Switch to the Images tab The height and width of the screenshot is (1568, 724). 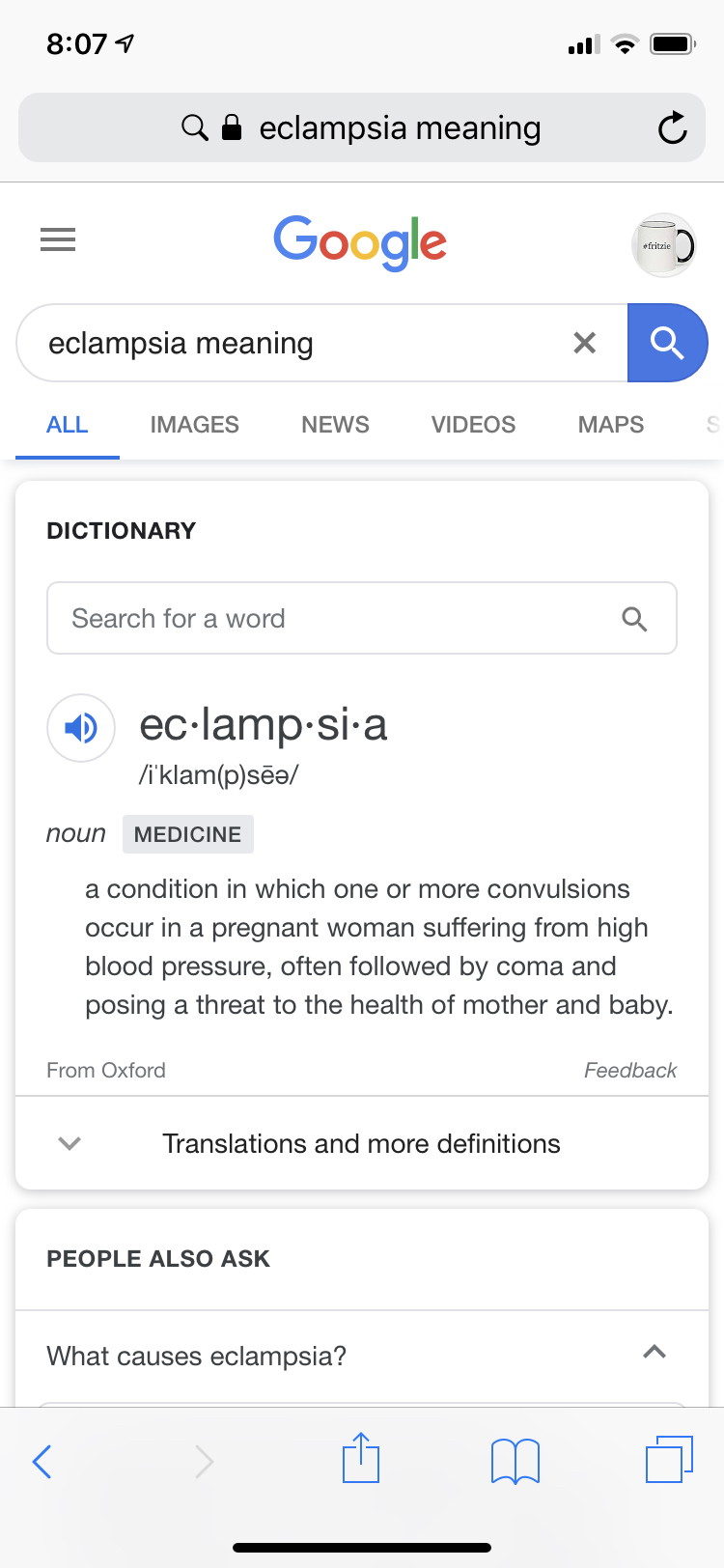point(194,425)
